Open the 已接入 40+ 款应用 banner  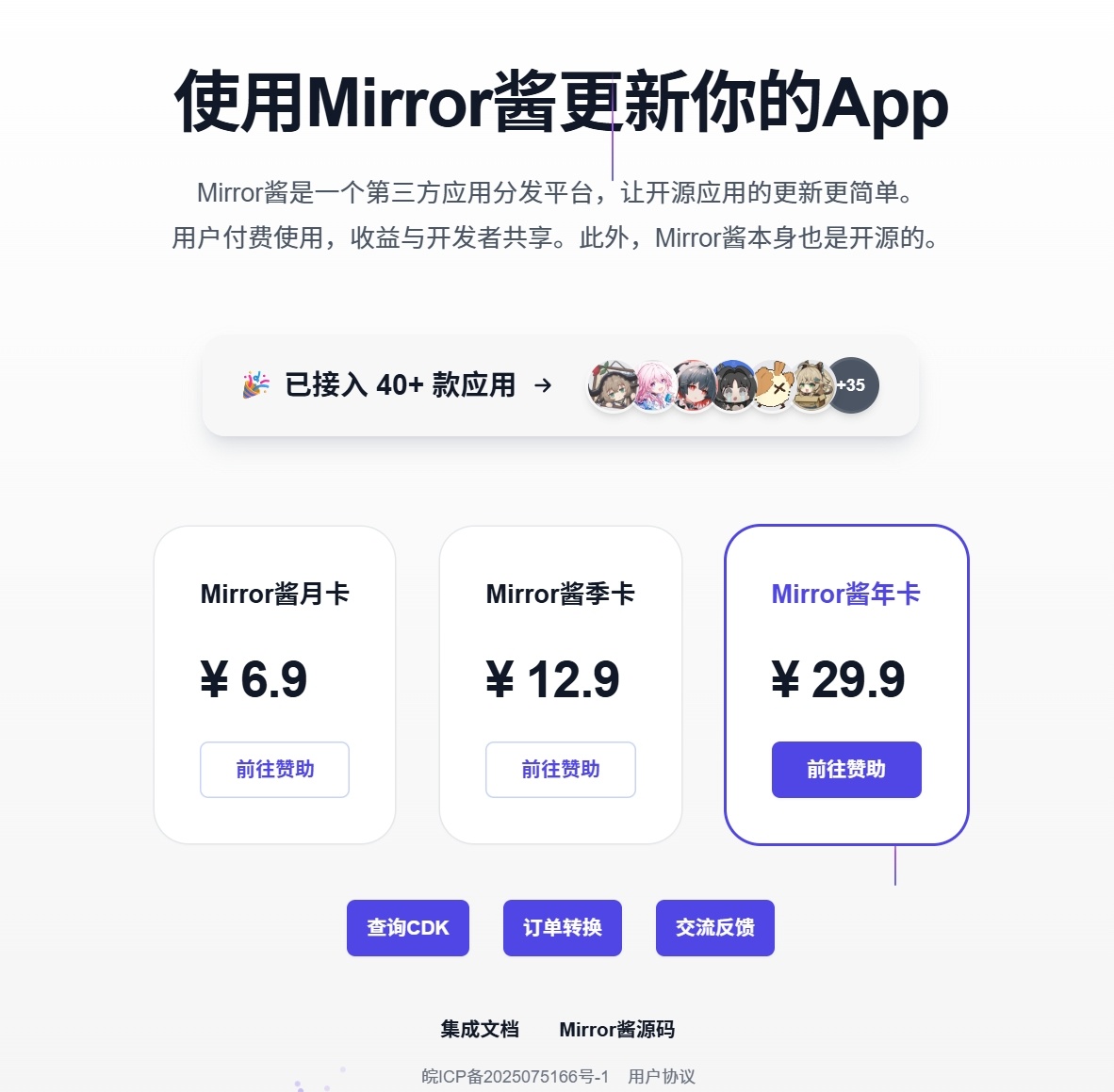coord(401,384)
